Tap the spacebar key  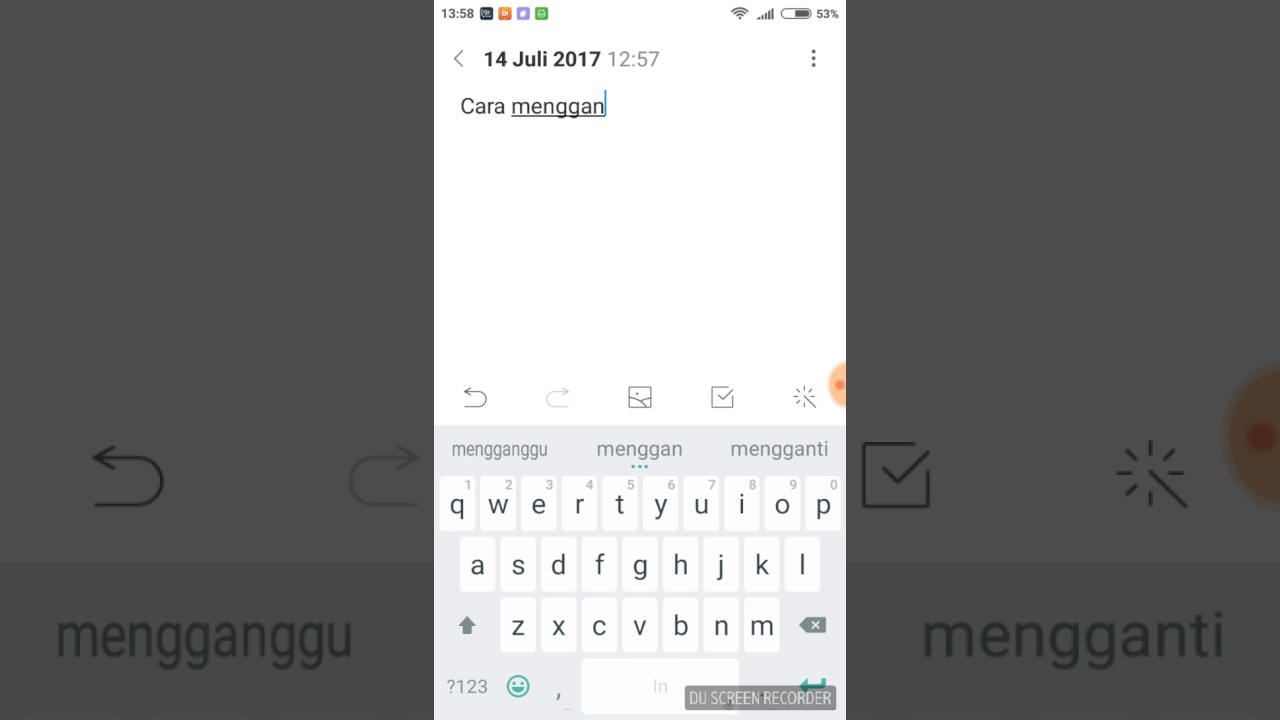[660, 686]
